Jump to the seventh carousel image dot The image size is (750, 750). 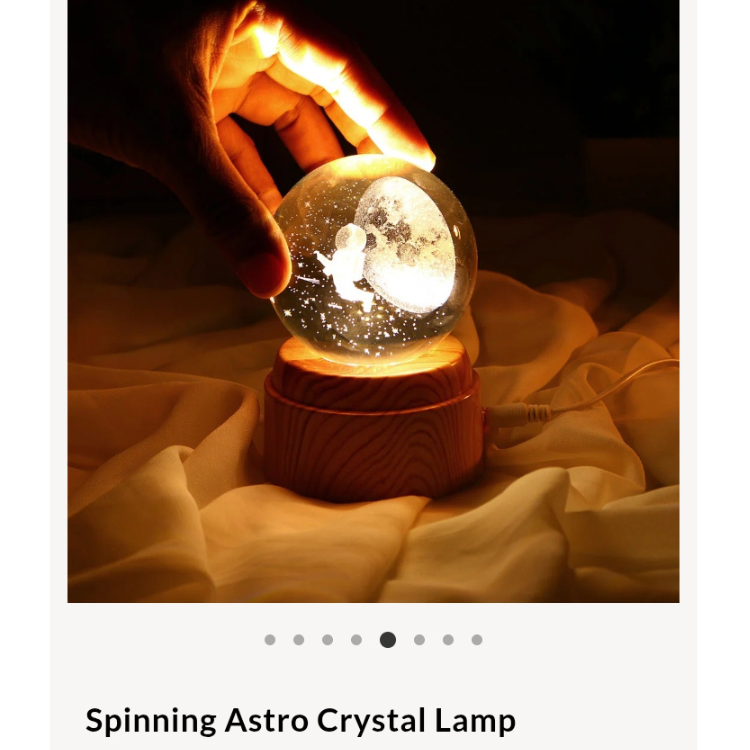pyautogui.click(x=448, y=640)
